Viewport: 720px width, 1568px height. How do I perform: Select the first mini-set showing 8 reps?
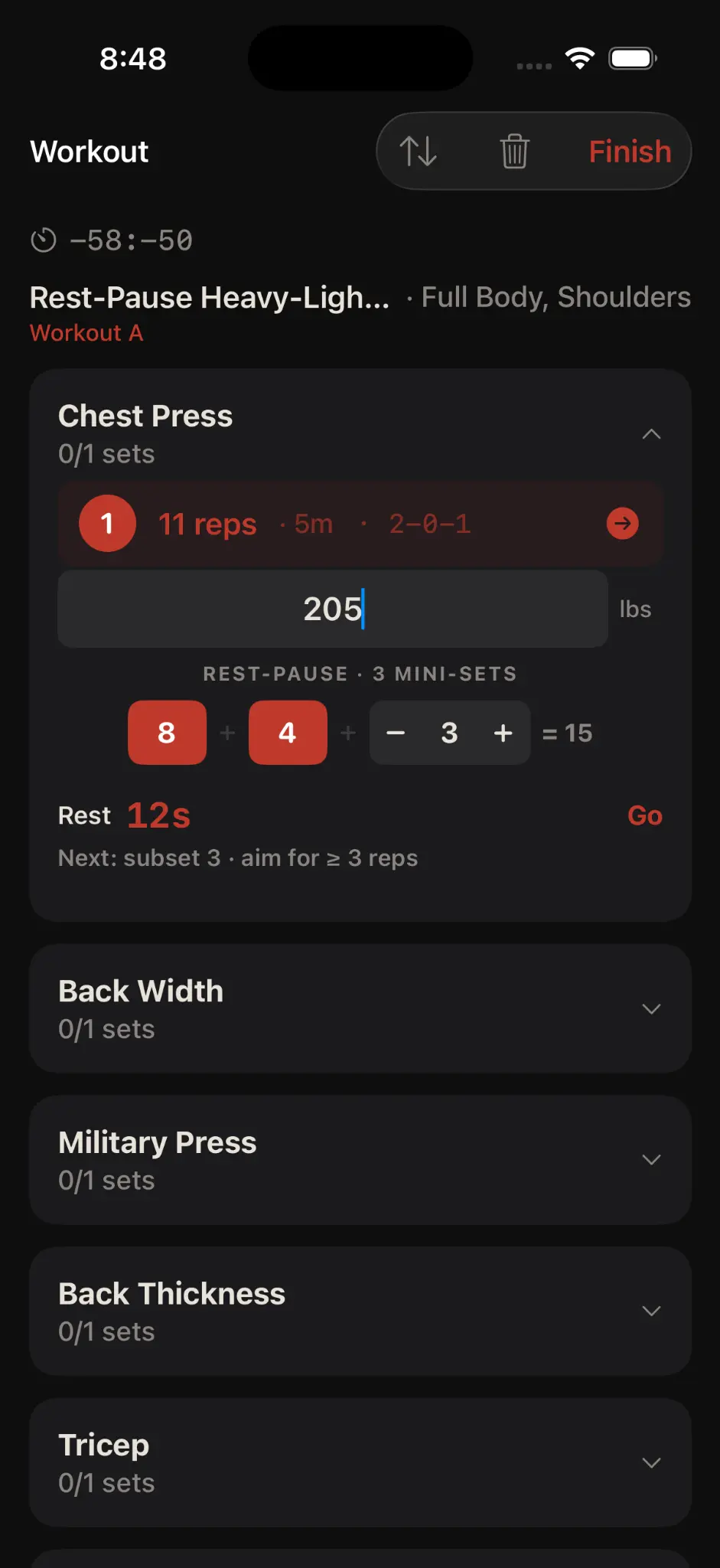[167, 733]
